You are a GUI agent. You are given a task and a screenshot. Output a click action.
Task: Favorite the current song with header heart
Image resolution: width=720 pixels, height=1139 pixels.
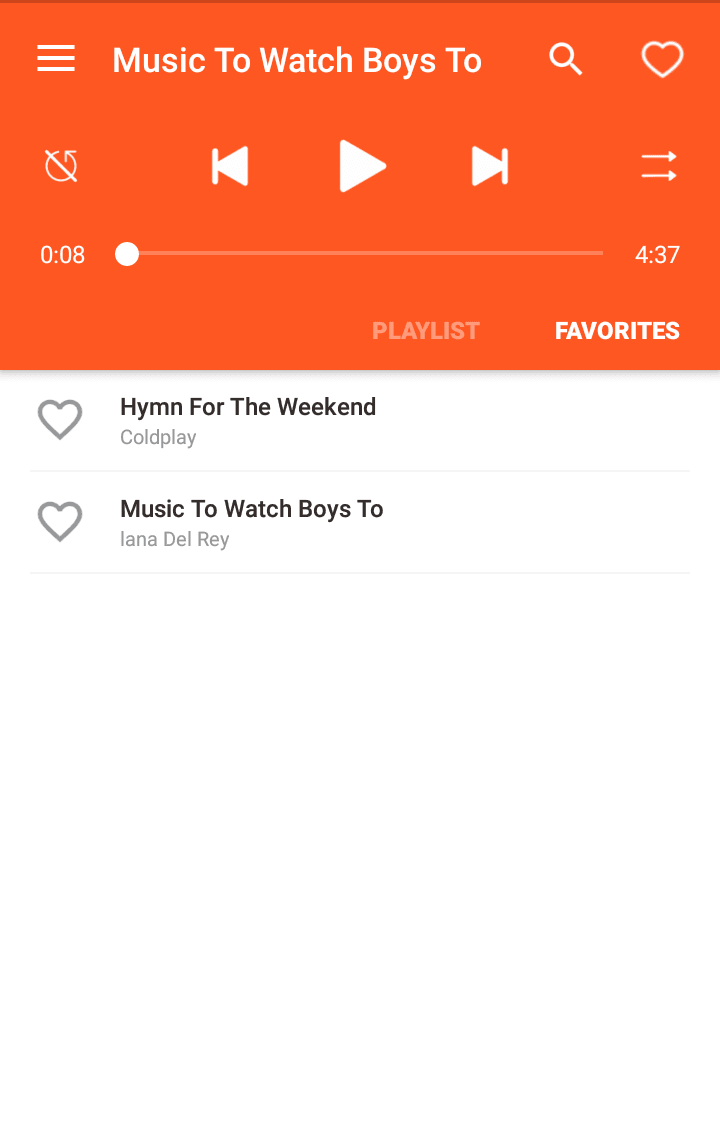(x=662, y=60)
